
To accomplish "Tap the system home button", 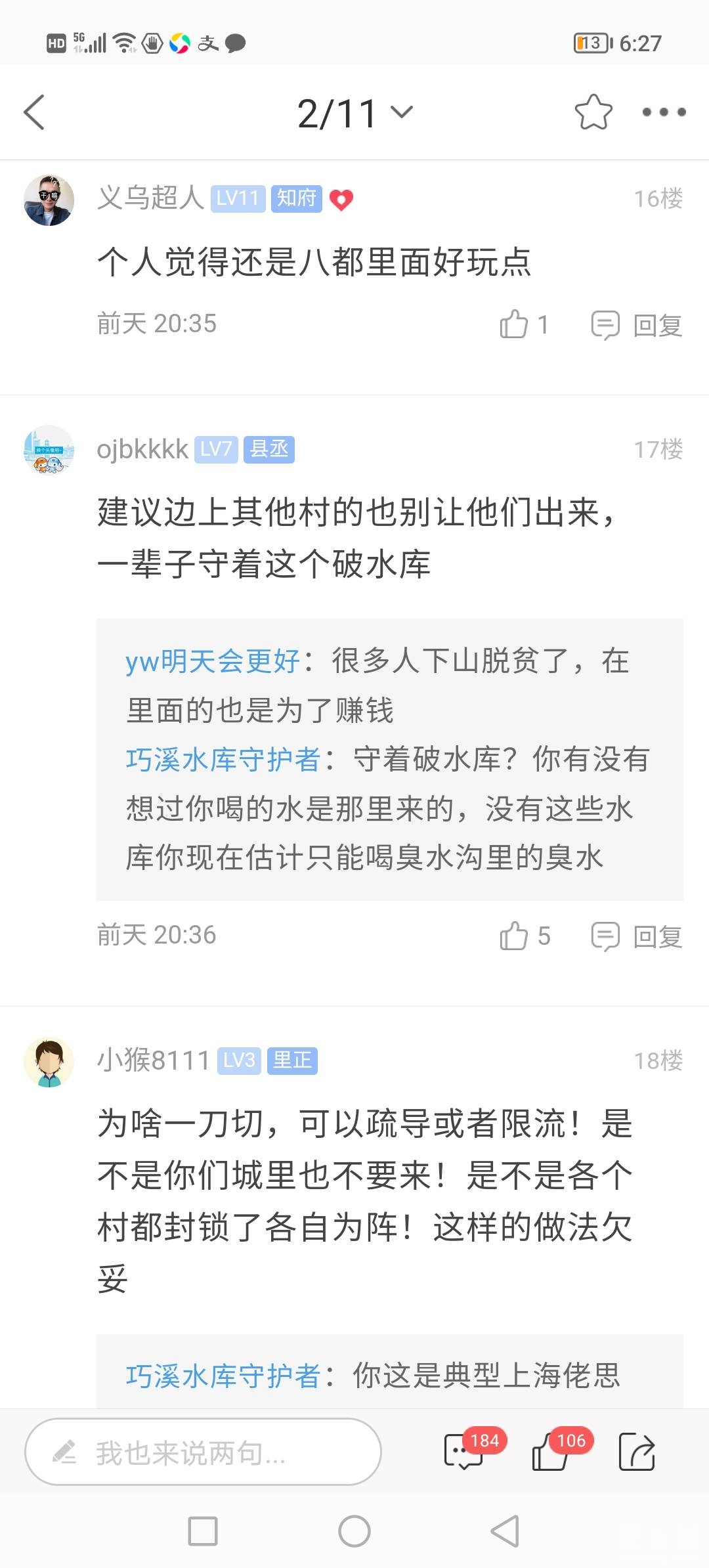I will click(354, 1531).
